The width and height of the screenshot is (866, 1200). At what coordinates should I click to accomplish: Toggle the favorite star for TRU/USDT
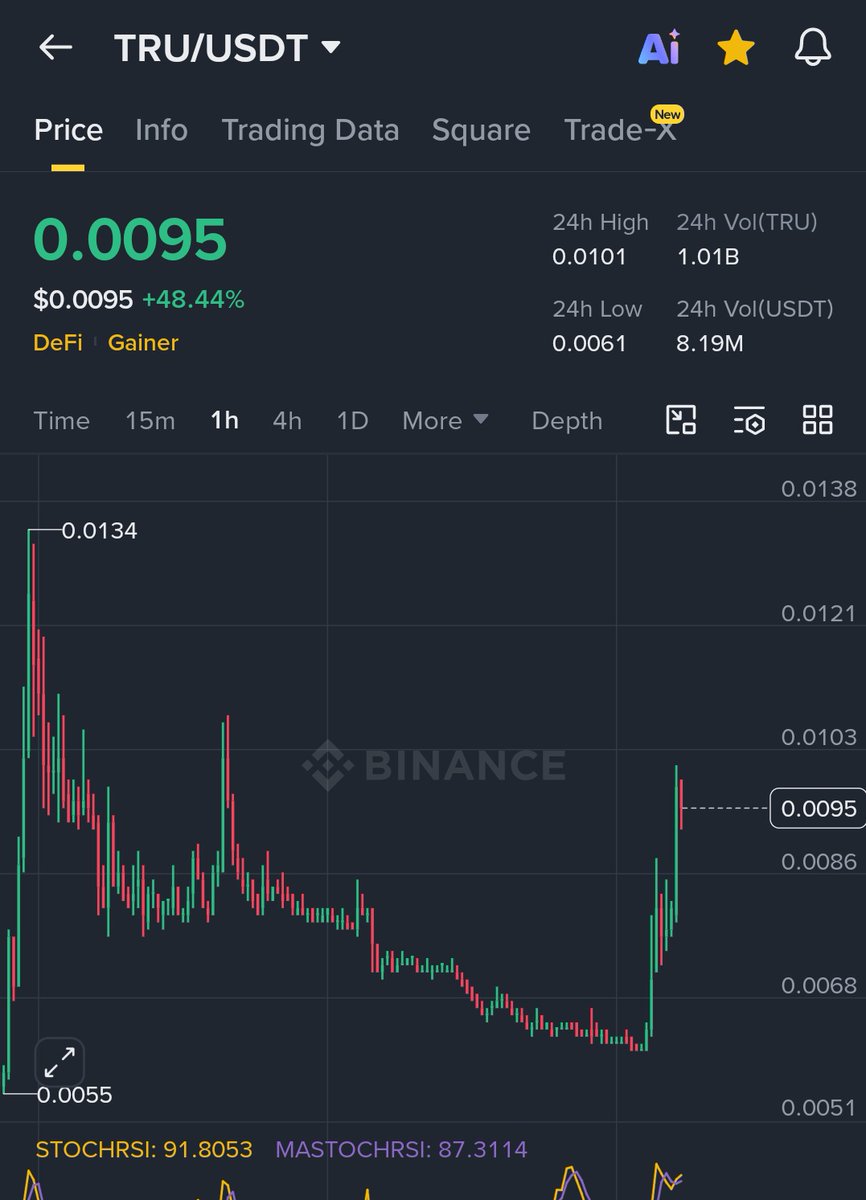point(735,48)
